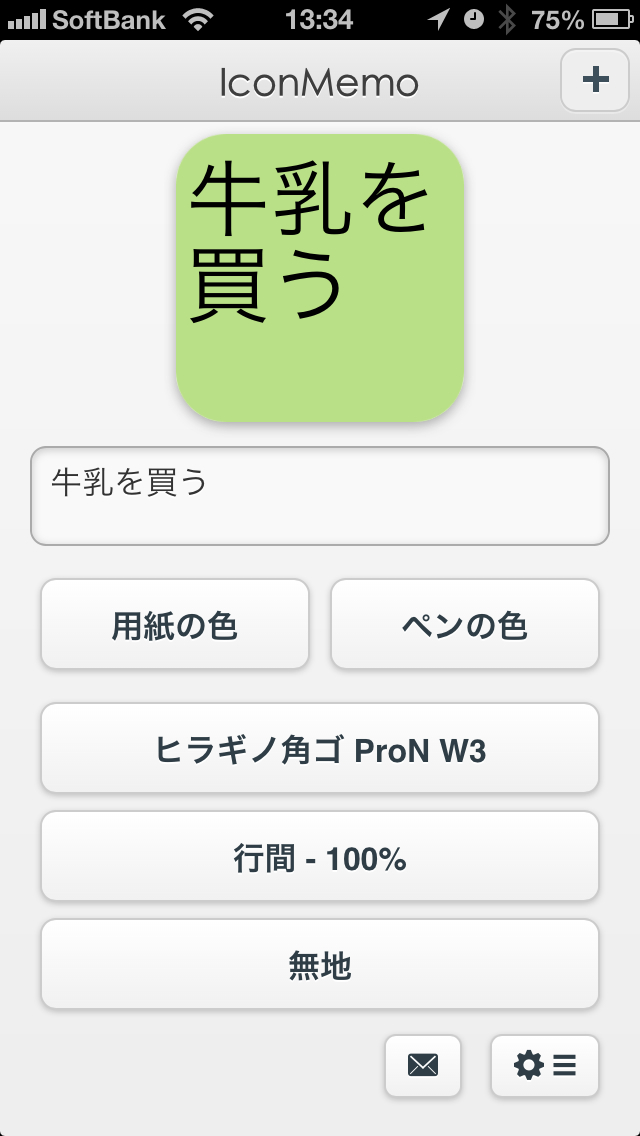Open the 用紙の色 paper color picker
The width and height of the screenshot is (640, 1136).
[x=175, y=625]
